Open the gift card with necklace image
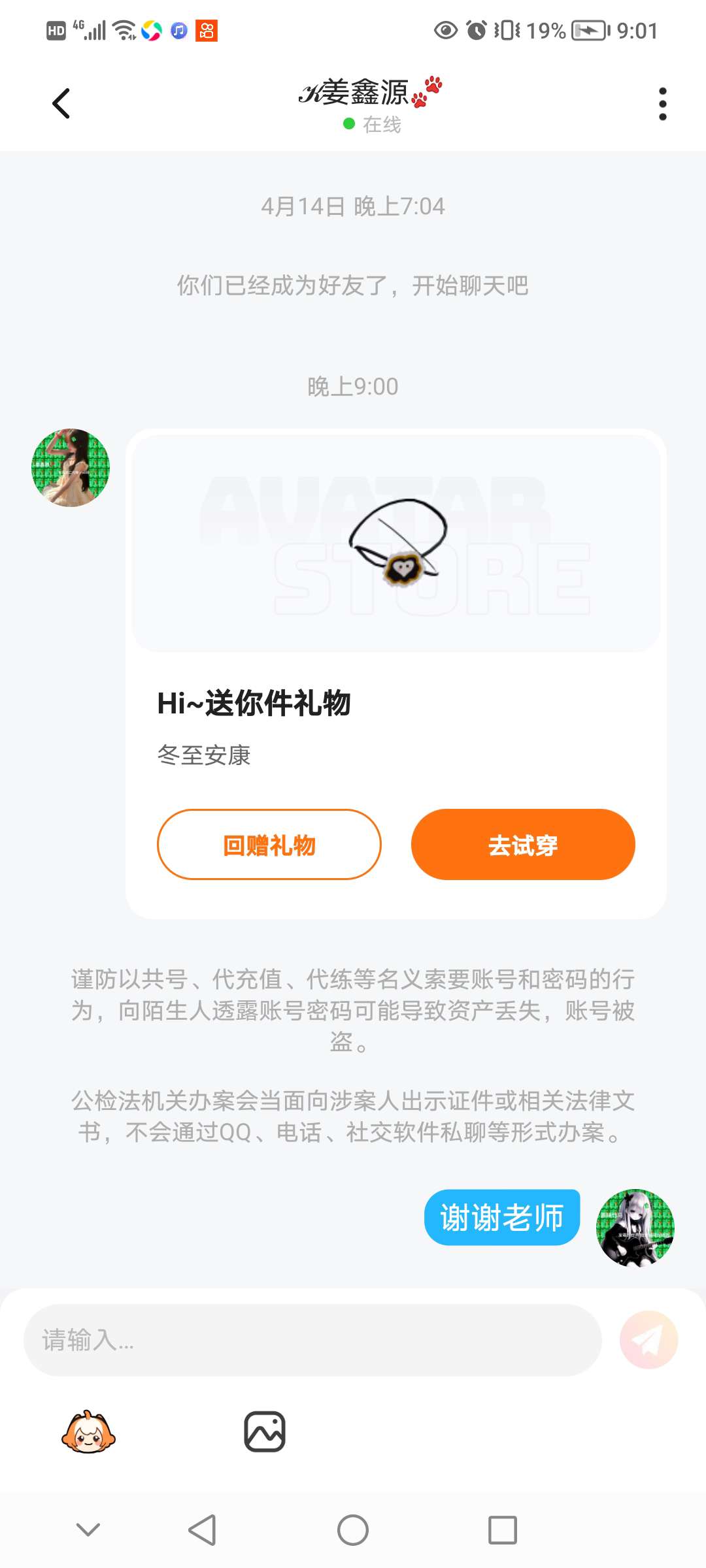Image resolution: width=706 pixels, height=1568 pixels. 396,542
